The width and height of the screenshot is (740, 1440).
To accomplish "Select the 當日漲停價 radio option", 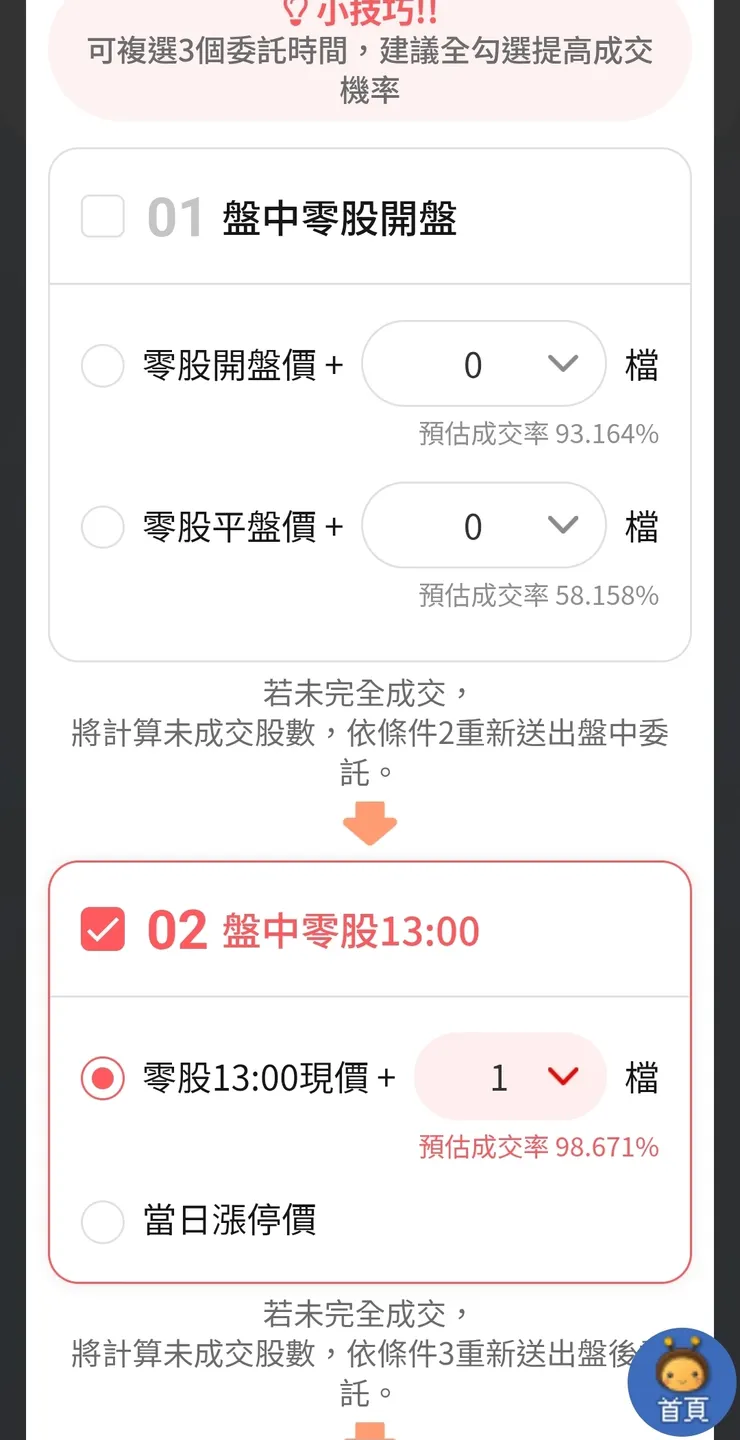I will tap(102, 1221).
